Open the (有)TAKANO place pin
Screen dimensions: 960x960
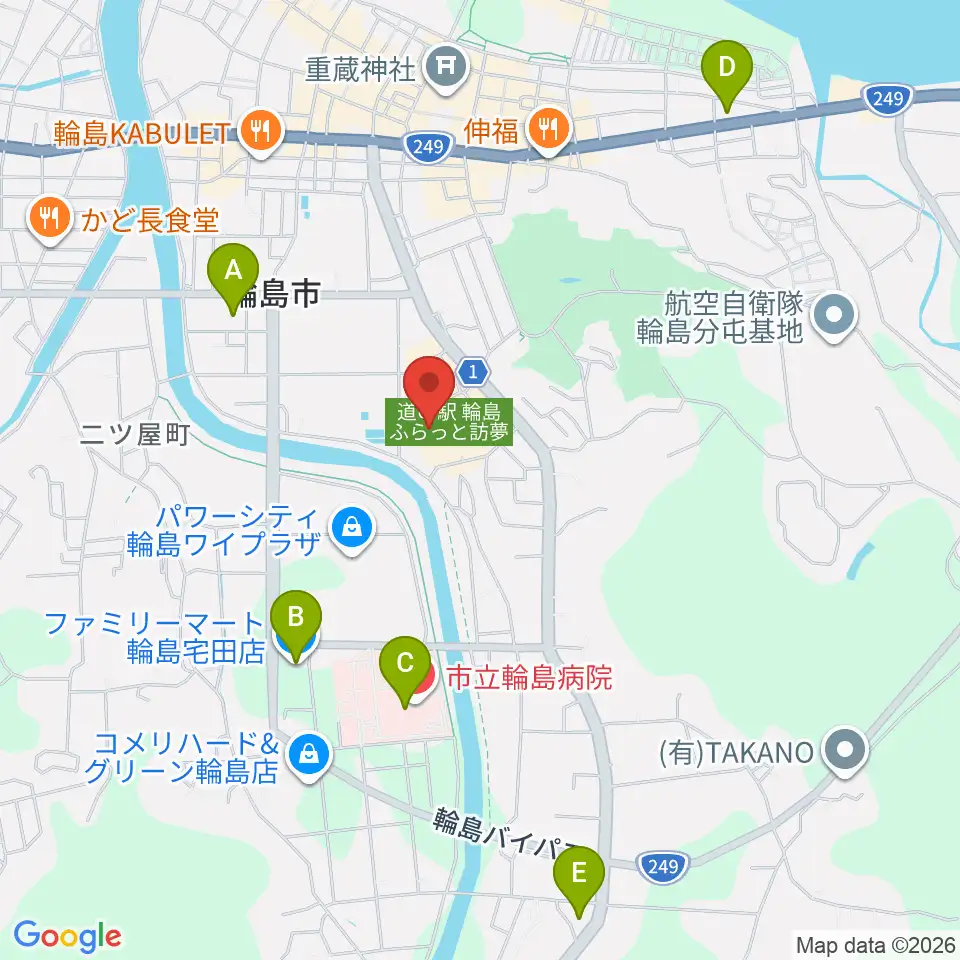[845, 751]
